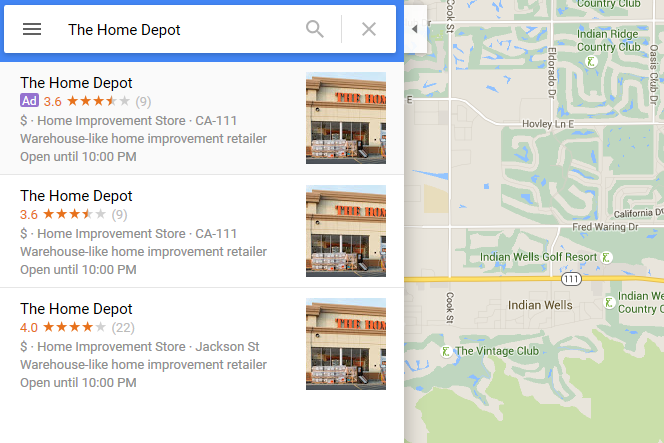Tap Indian Ridge Country Club on the map
Screen dimensions: 664x443
pyautogui.click(x=610, y=40)
